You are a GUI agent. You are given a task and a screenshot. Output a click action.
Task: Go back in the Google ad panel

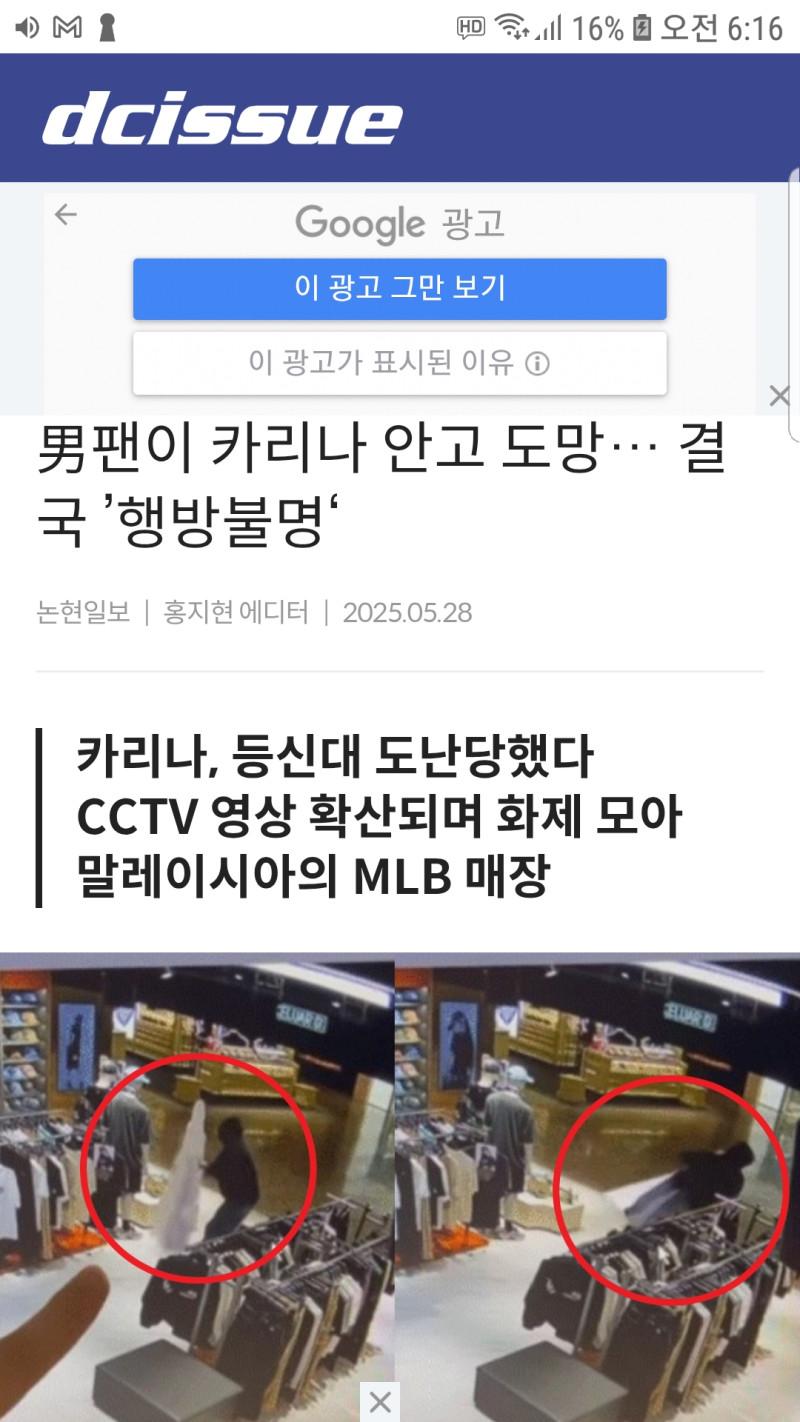pos(66,215)
